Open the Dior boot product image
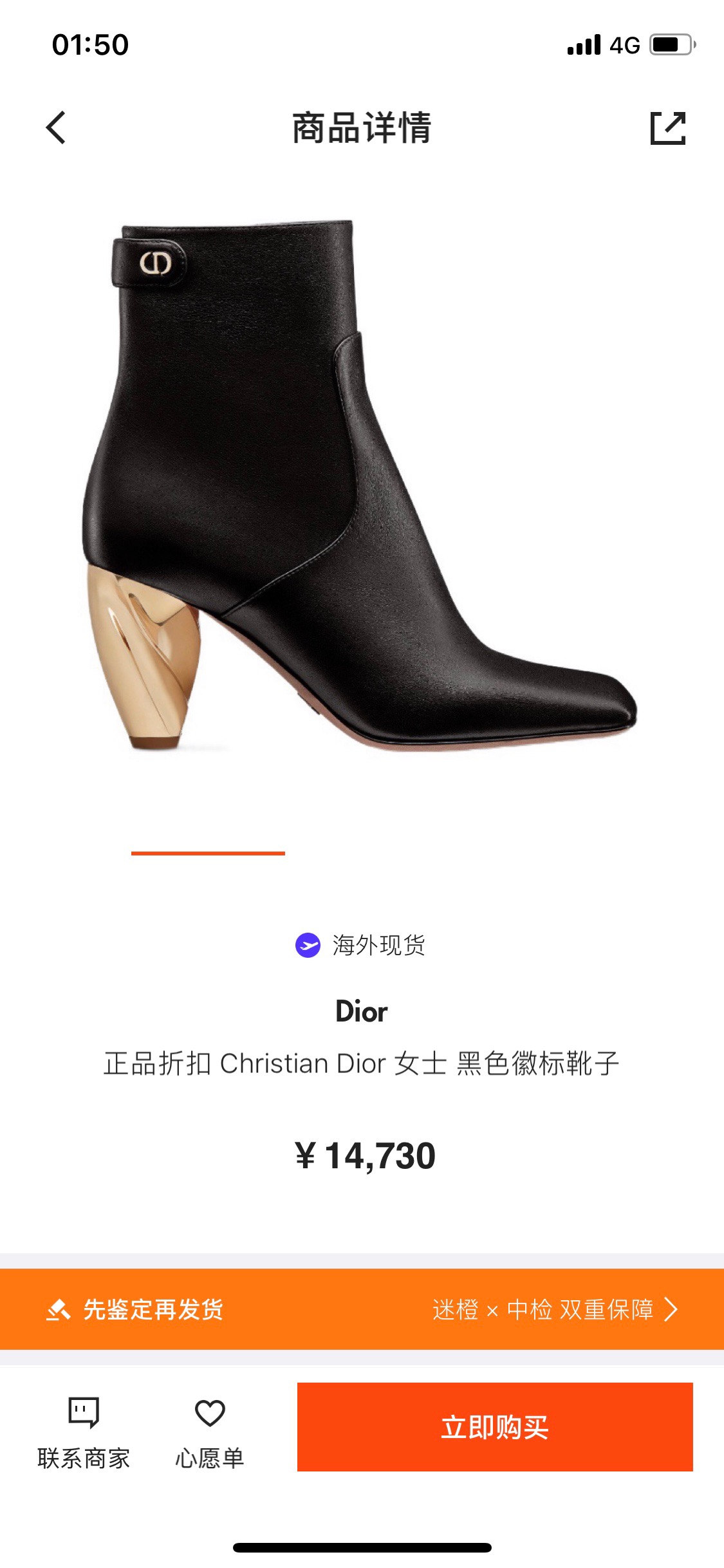Screen dimensions: 724x1568 tap(360, 489)
